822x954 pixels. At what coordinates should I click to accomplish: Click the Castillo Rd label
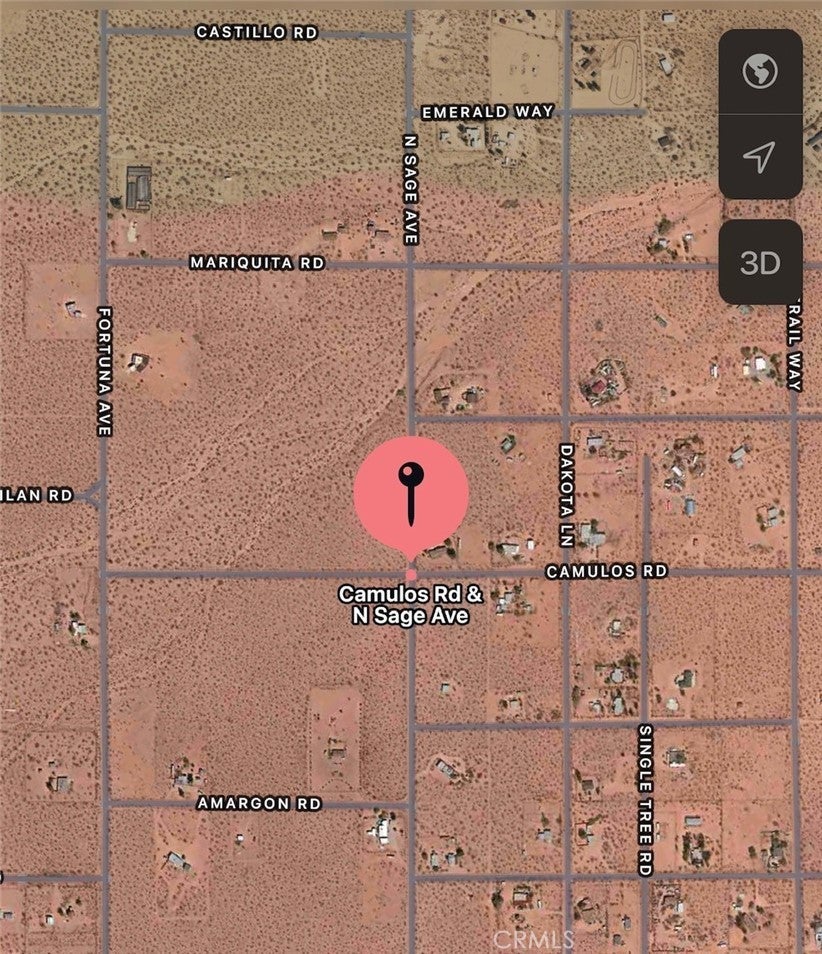coord(256,33)
